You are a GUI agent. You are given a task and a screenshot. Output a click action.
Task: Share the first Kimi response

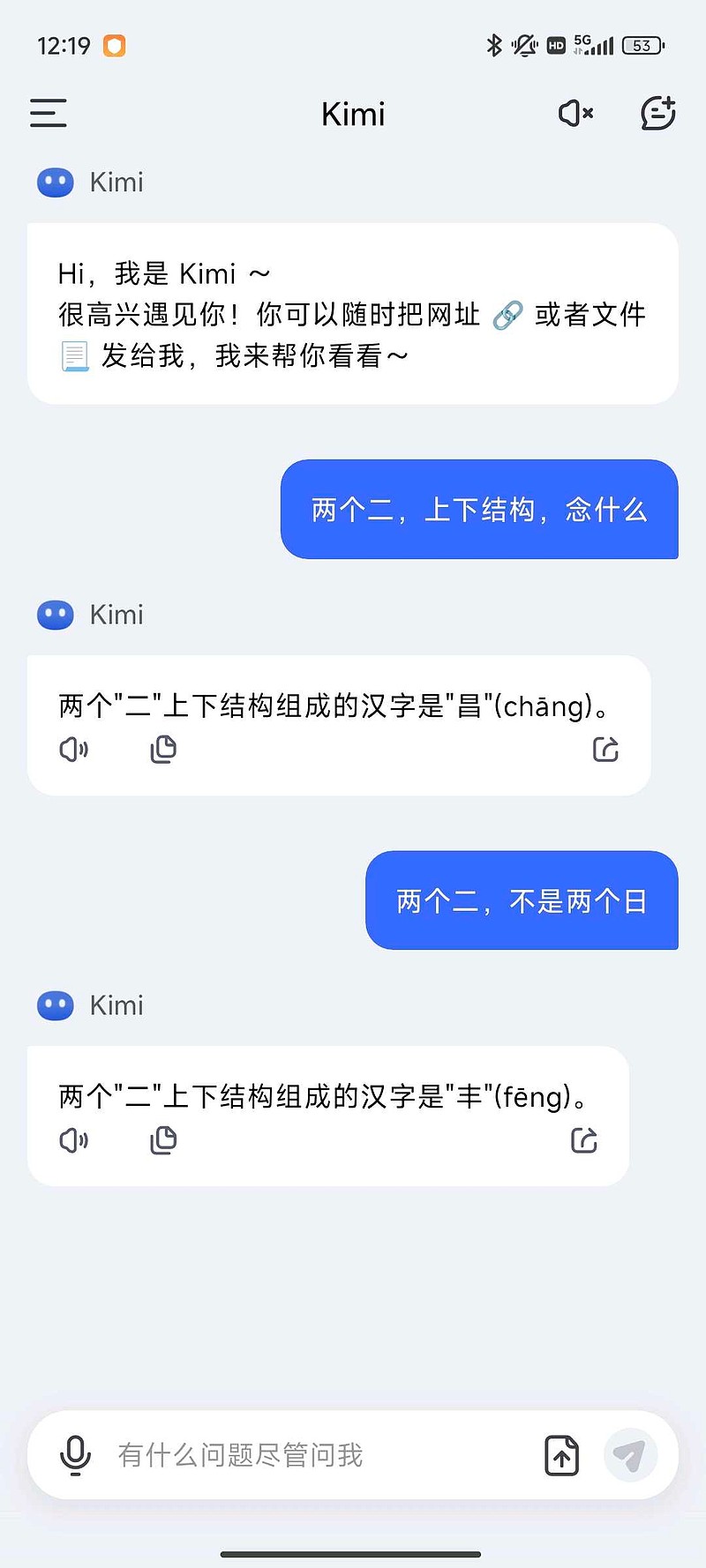coord(605,750)
